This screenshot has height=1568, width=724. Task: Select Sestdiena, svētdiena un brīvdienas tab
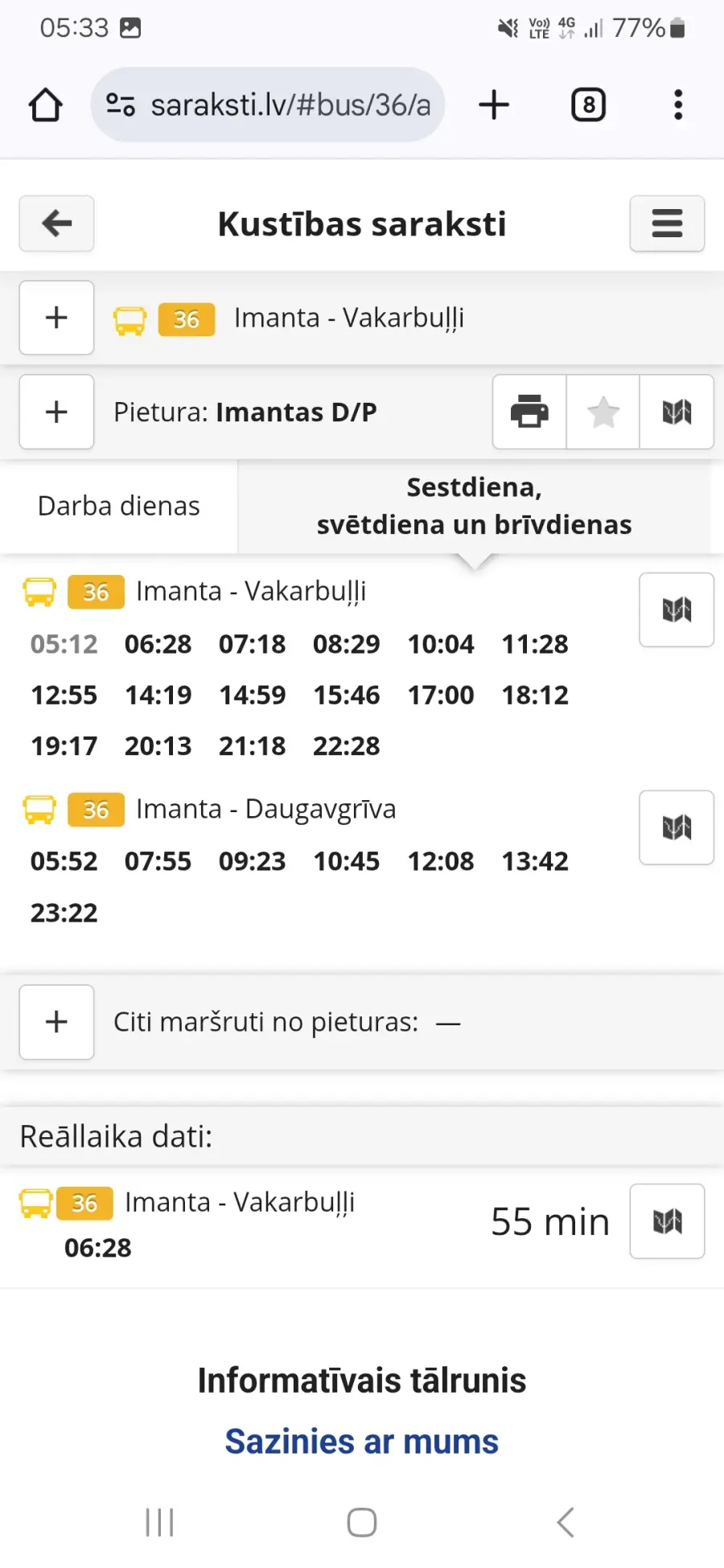[x=474, y=506]
